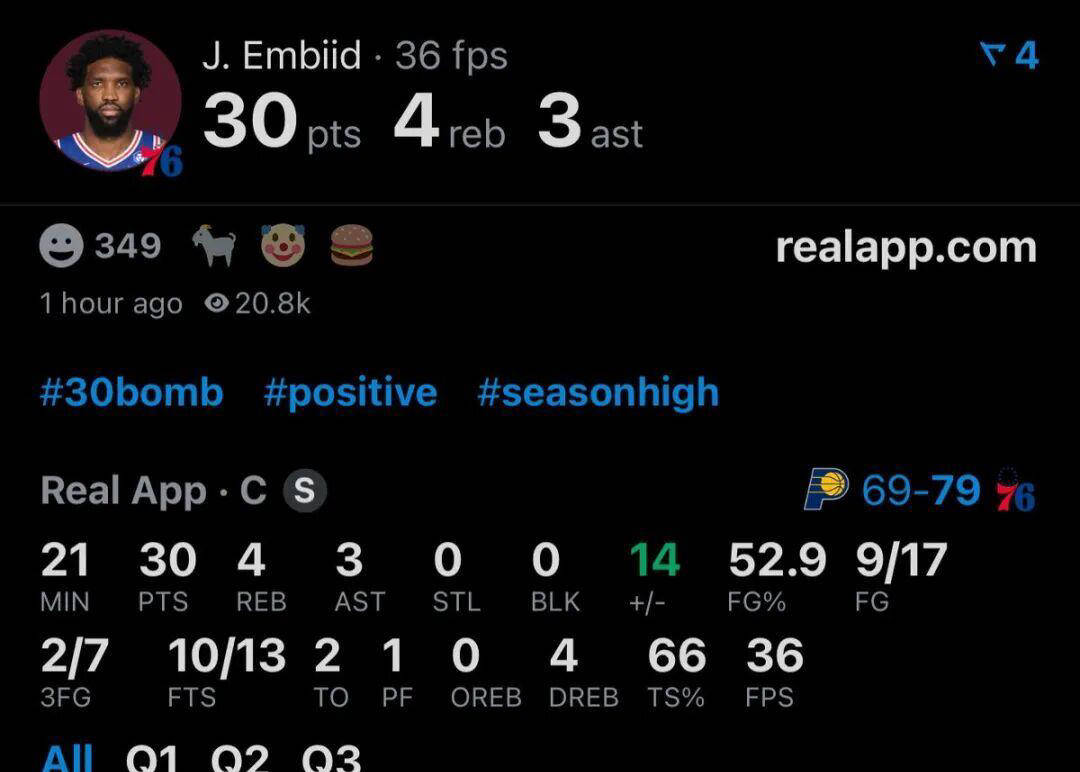Open J. Embiid's player profile photo
The height and width of the screenshot is (772, 1080).
tap(110, 102)
